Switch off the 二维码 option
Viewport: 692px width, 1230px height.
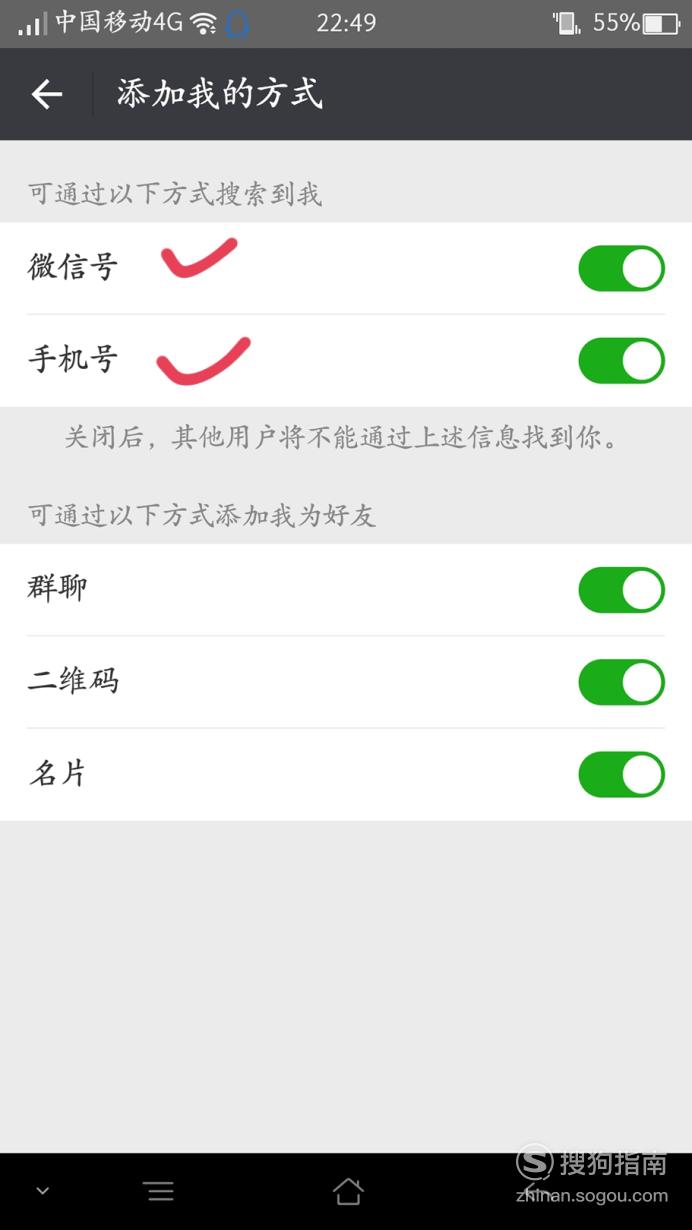click(x=621, y=682)
